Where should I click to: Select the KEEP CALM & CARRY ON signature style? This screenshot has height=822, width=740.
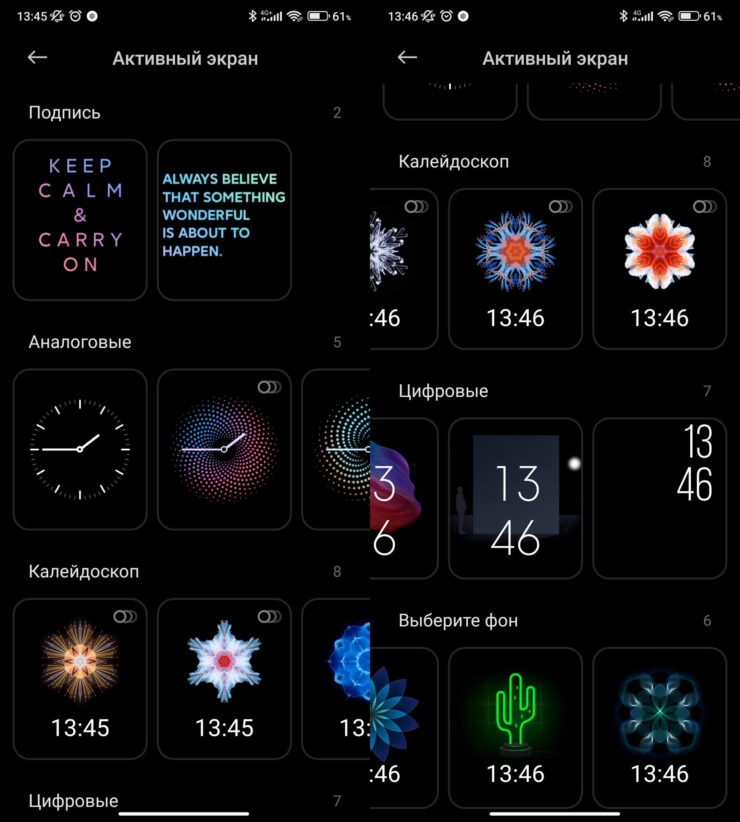click(80, 220)
